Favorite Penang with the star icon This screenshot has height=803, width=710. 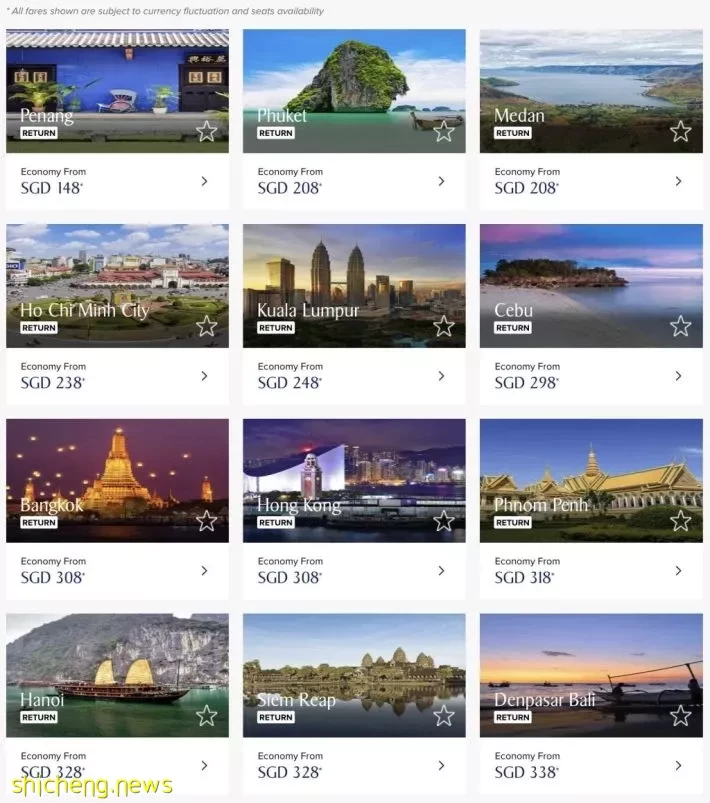(207, 132)
